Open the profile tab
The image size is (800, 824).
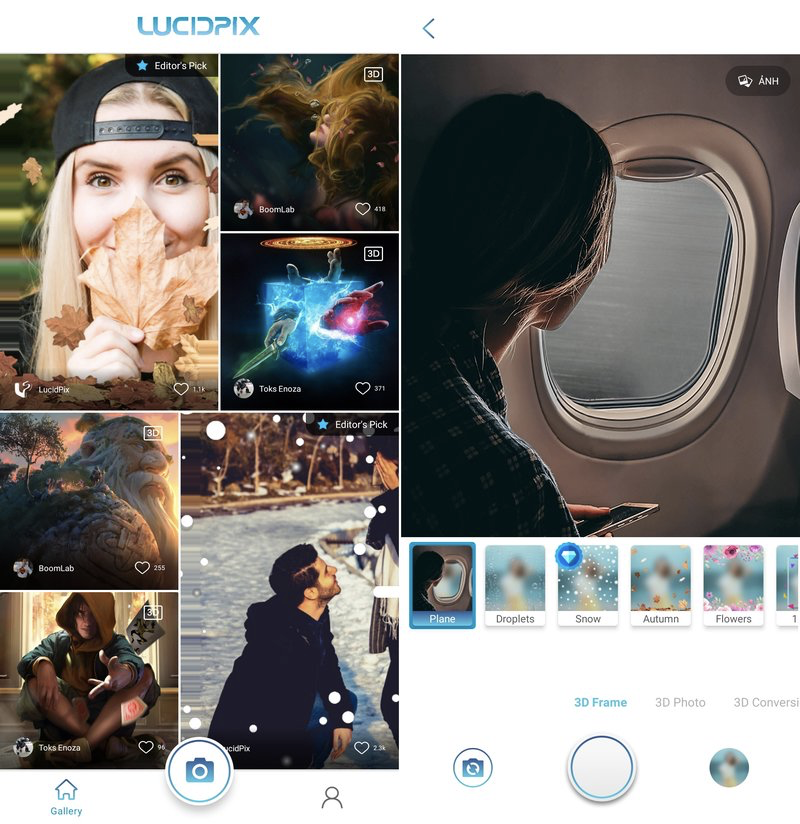coord(332,796)
